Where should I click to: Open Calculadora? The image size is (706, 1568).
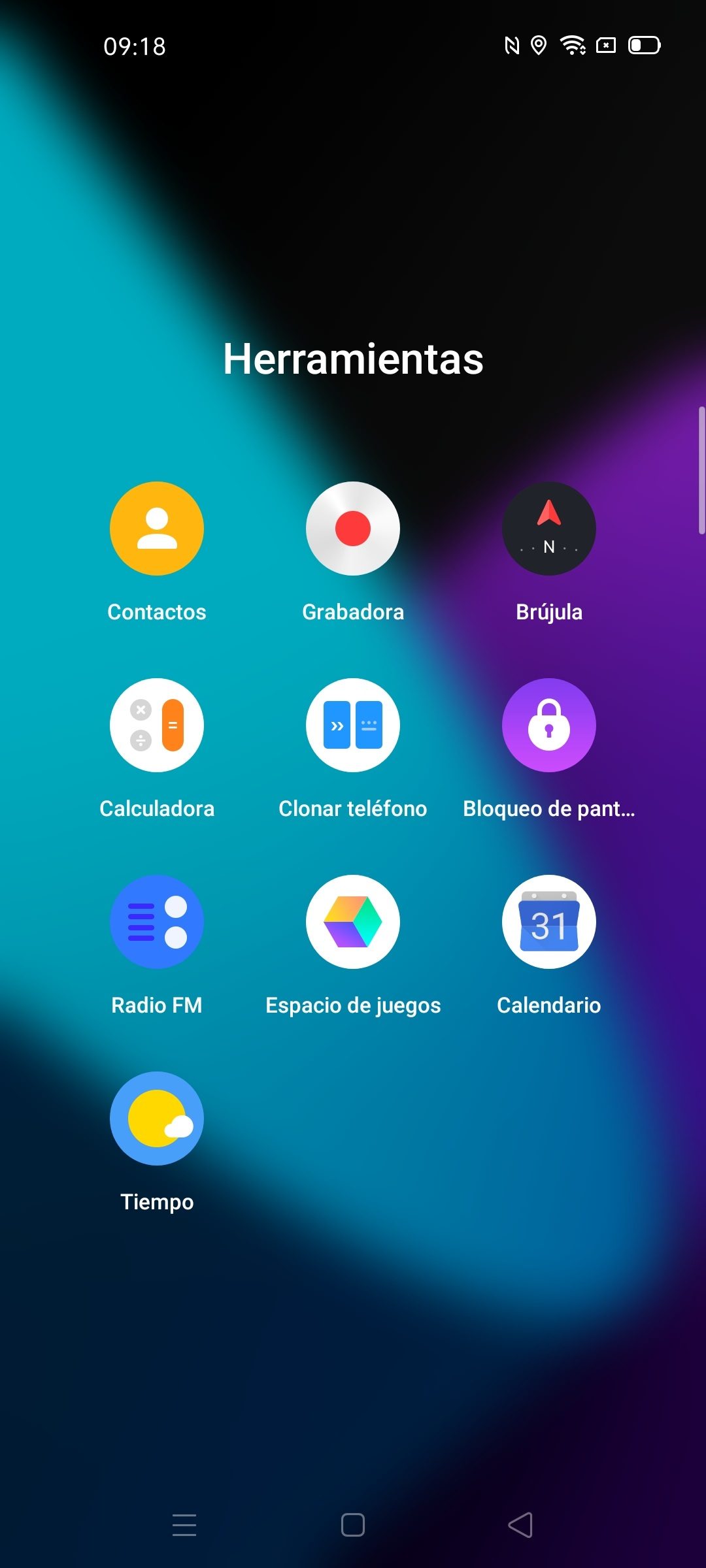[157, 725]
